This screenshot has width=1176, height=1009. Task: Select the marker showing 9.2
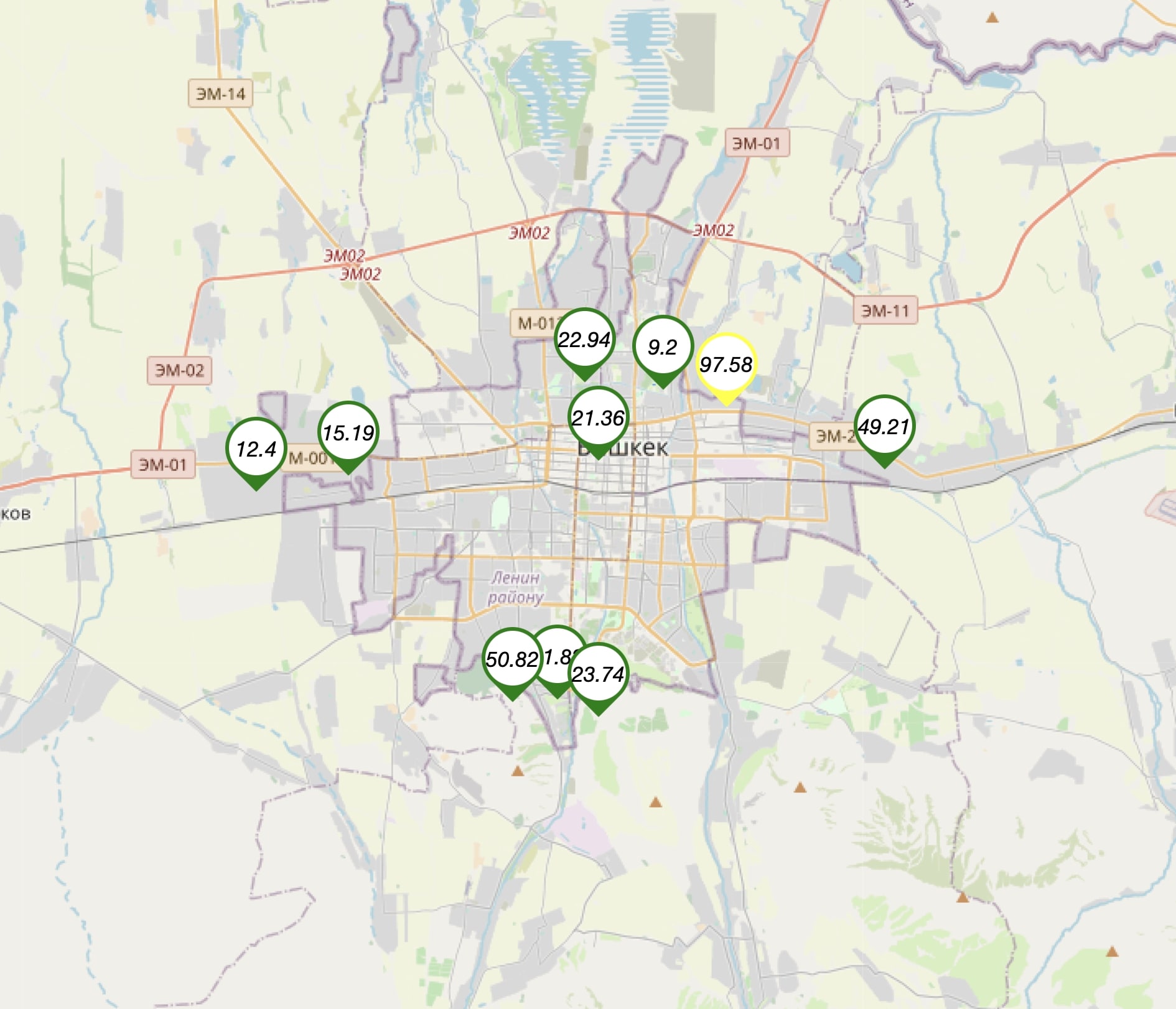coord(663,346)
